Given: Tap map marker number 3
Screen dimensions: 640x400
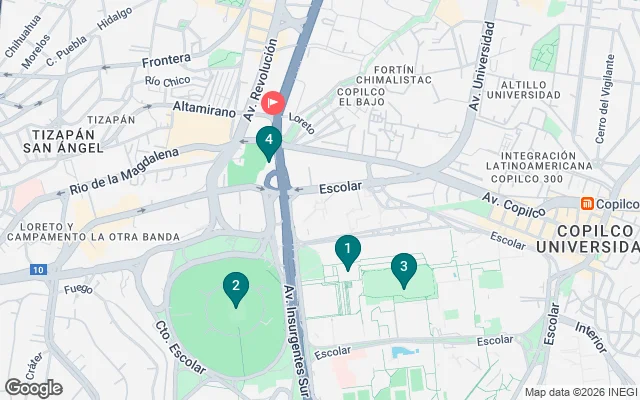Looking at the screenshot, I should tap(403, 268).
